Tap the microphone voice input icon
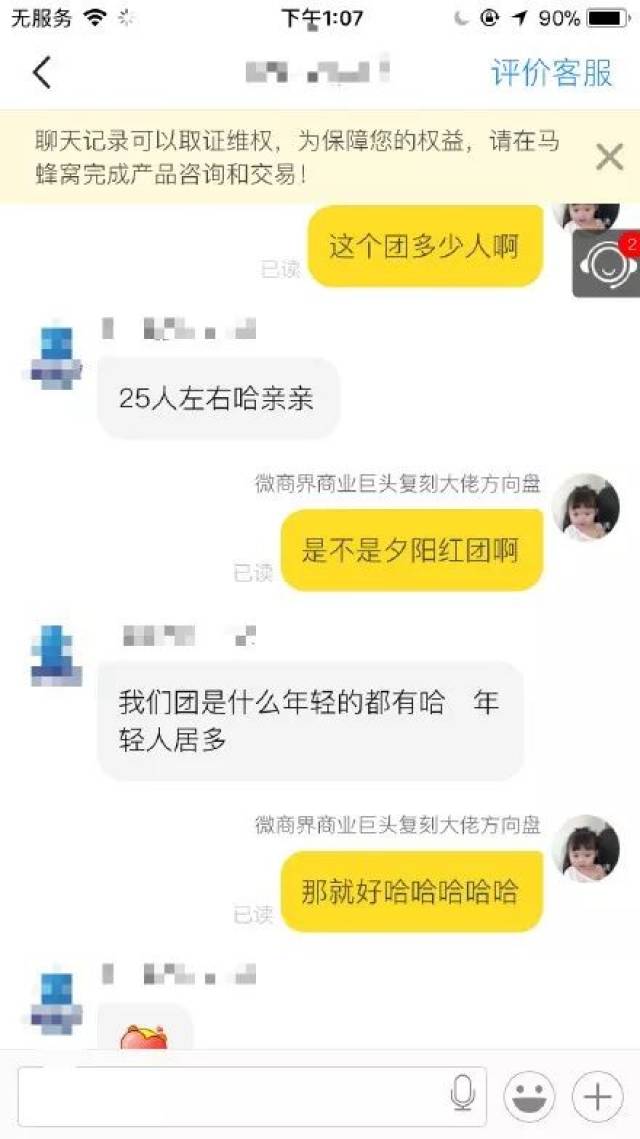Viewport: 640px width, 1139px height. click(x=462, y=1096)
